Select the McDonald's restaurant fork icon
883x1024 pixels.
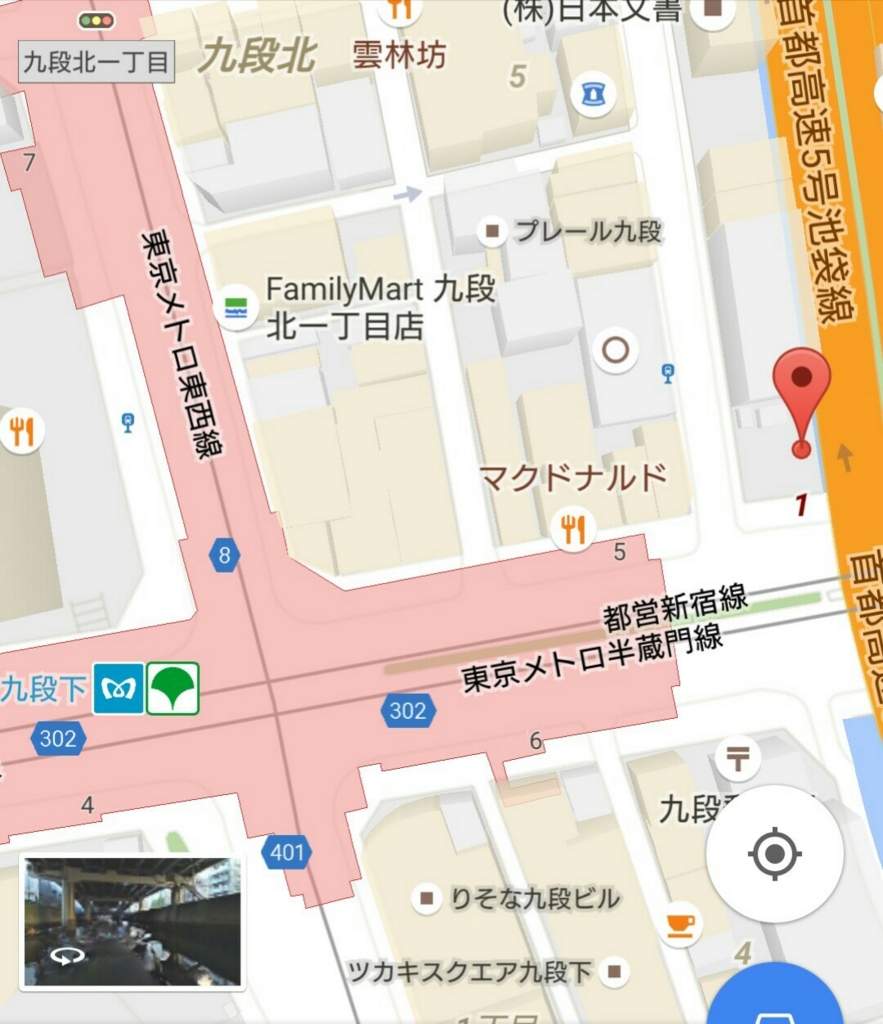coord(573,527)
